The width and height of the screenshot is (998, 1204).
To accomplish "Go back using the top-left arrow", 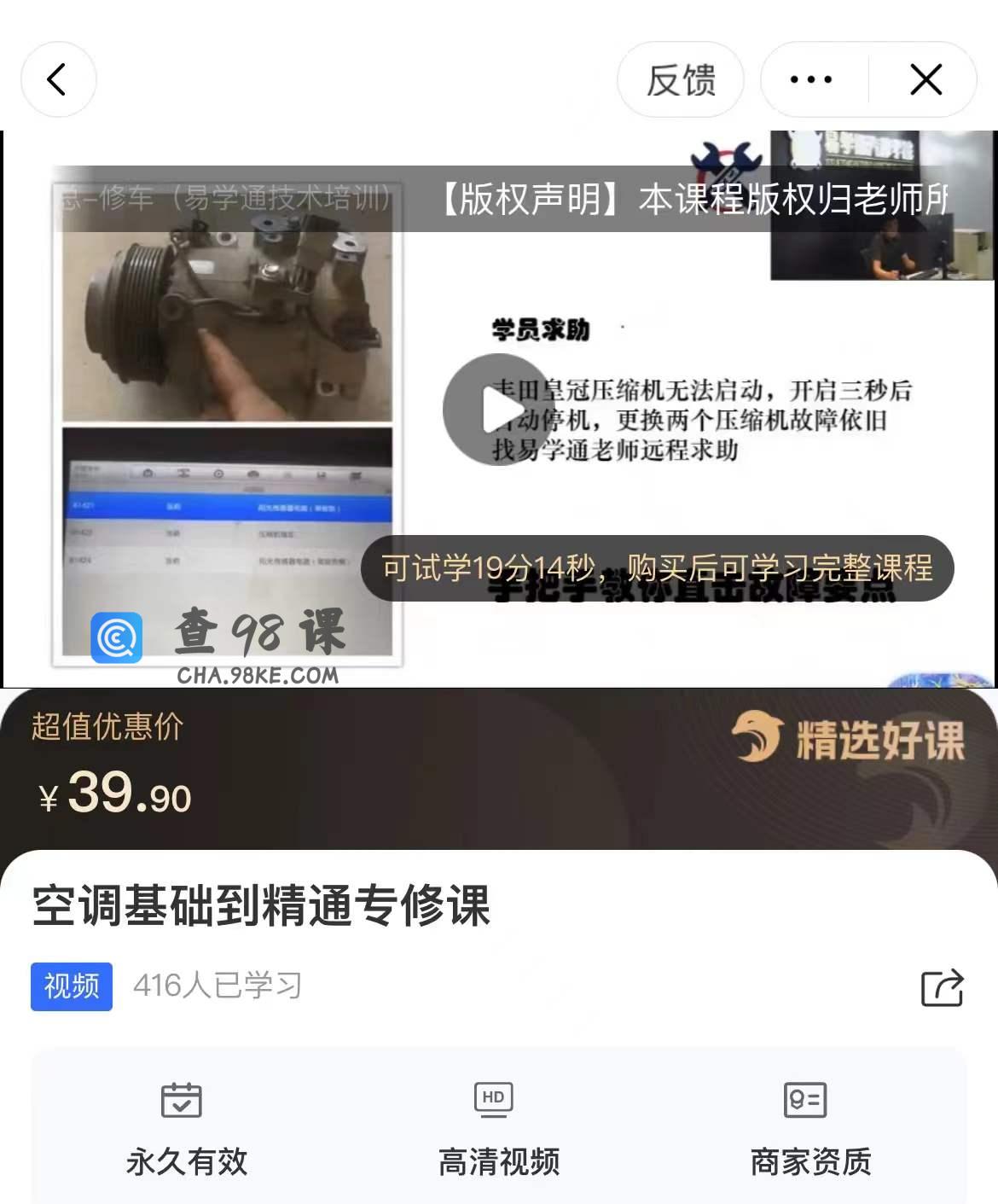I will pyautogui.click(x=57, y=79).
